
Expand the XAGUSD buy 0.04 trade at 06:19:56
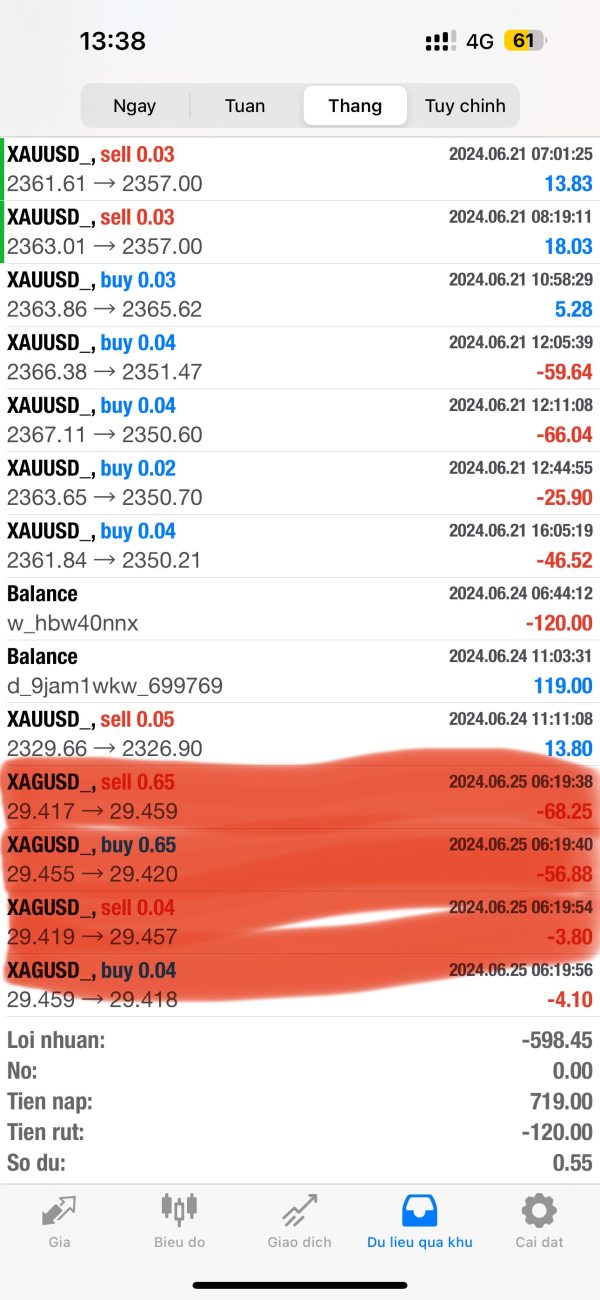(300, 985)
